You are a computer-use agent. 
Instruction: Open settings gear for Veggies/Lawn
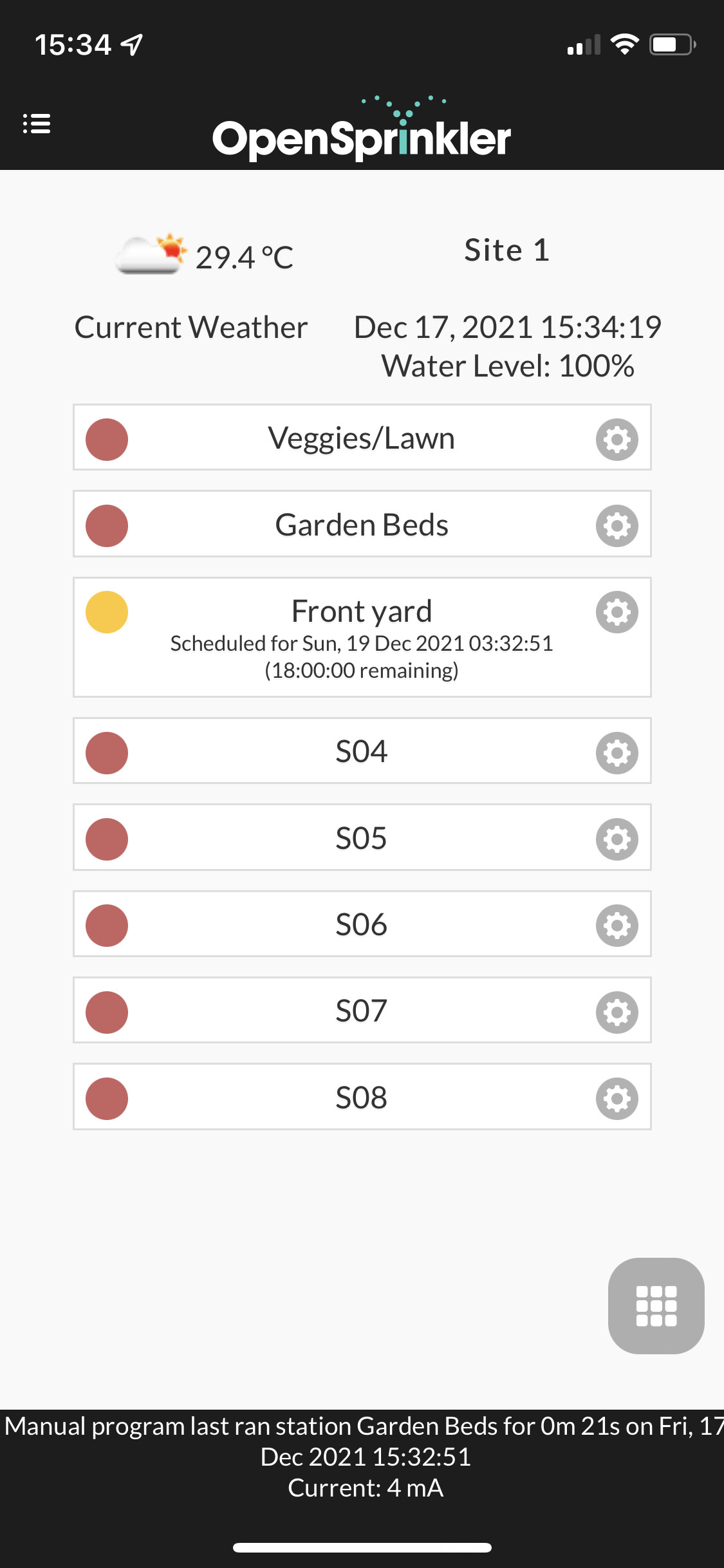[x=617, y=440]
